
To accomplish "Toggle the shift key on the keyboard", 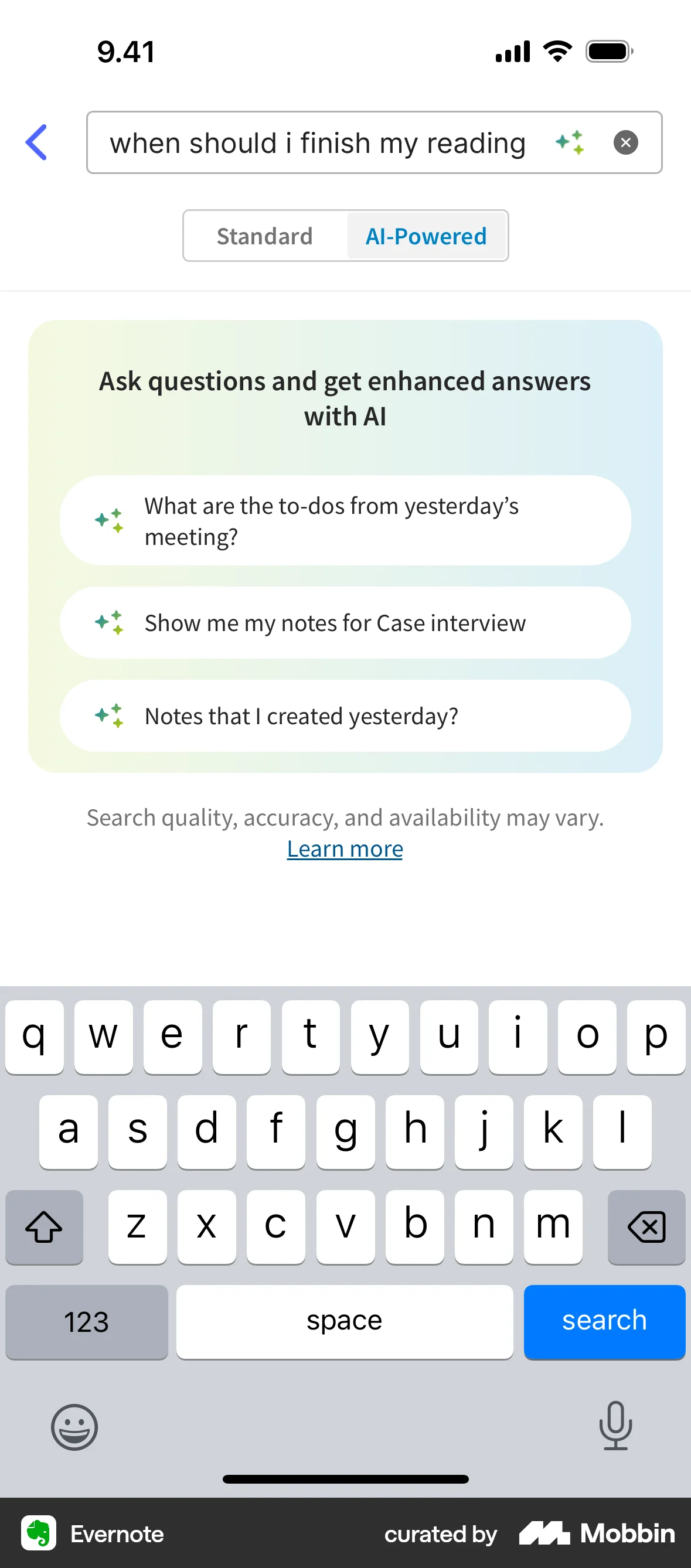I will coord(44,1226).
